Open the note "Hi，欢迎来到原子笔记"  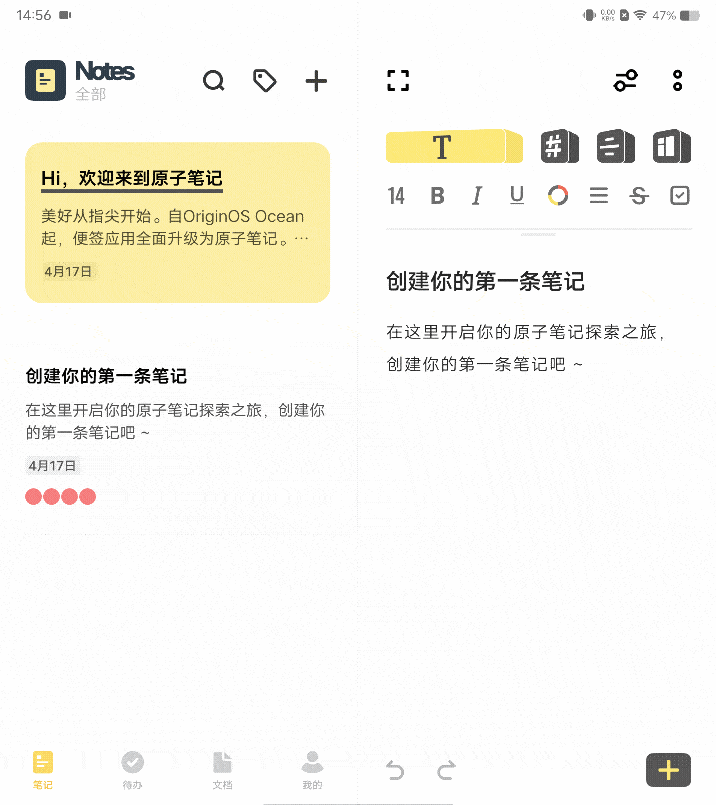coord(177,222)
